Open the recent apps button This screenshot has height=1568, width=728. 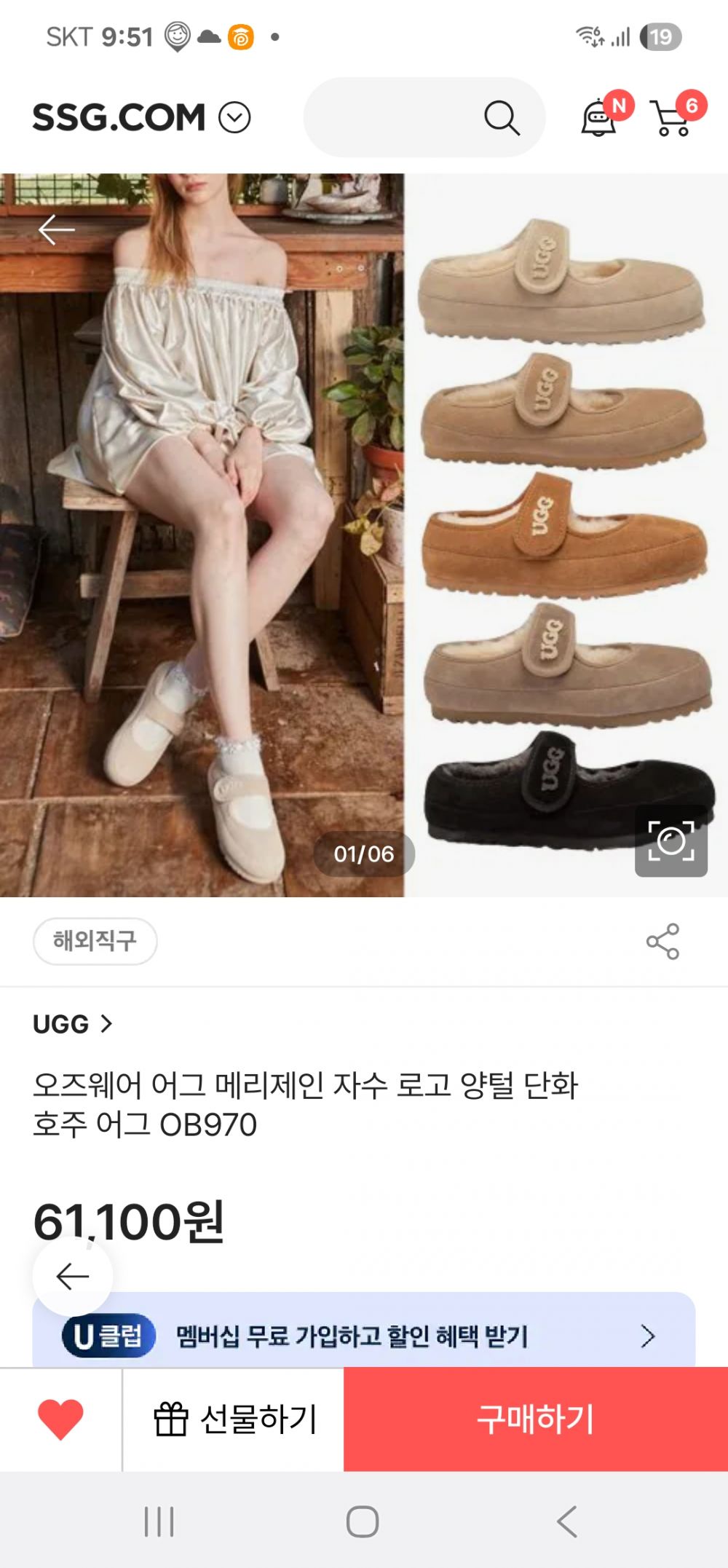point(159,1521)
